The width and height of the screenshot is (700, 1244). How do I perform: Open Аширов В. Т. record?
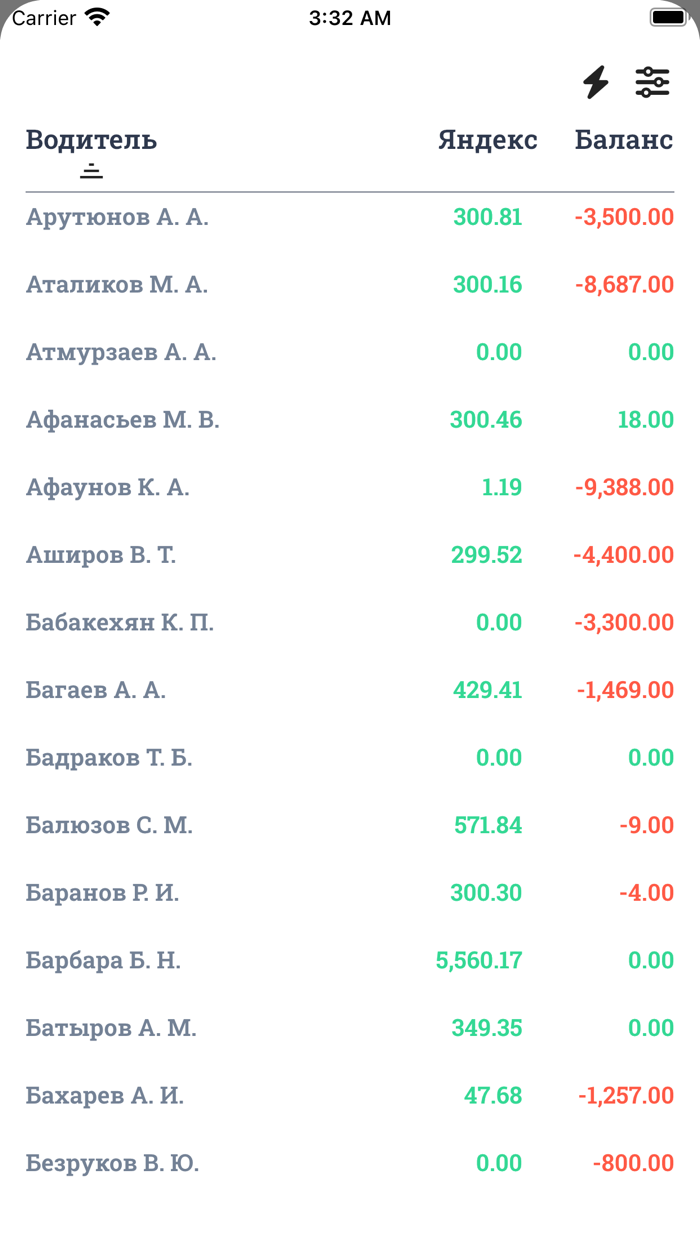(101, 555)
